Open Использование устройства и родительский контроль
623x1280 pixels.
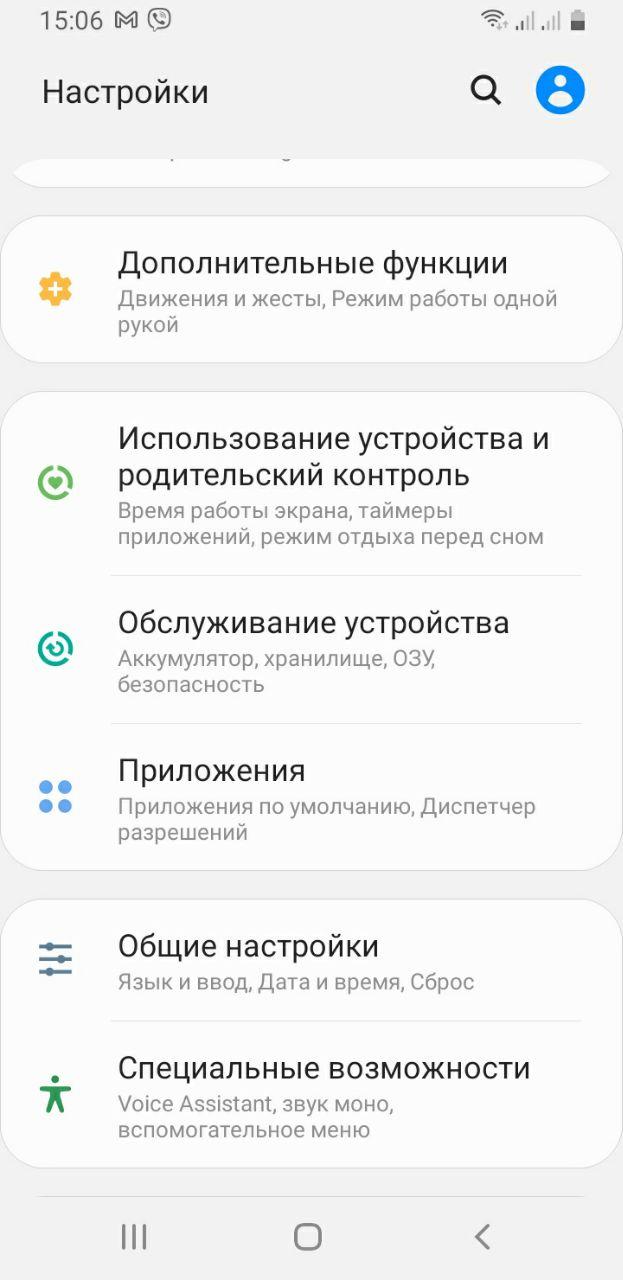(x=311, y=484)
